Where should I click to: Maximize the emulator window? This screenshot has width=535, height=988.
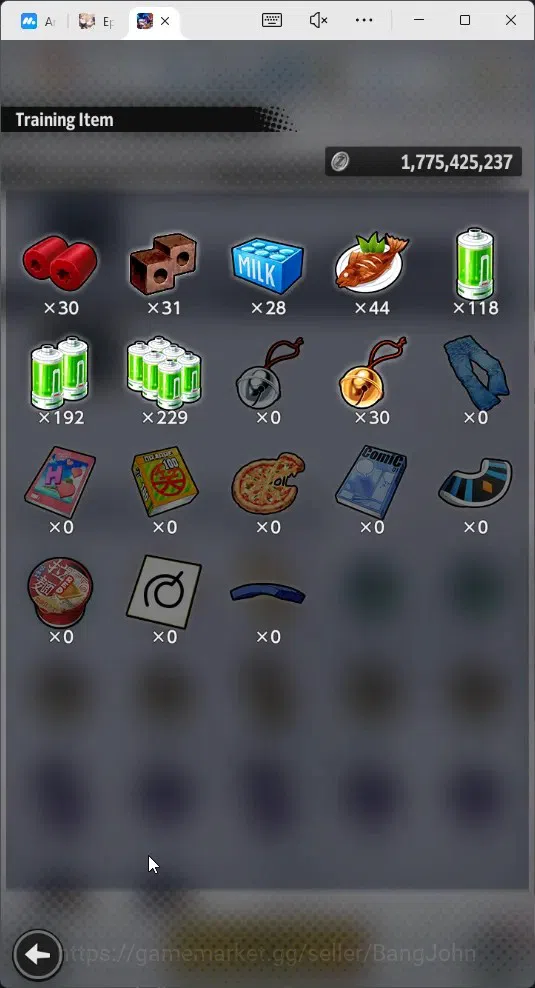tap(465, 20)
